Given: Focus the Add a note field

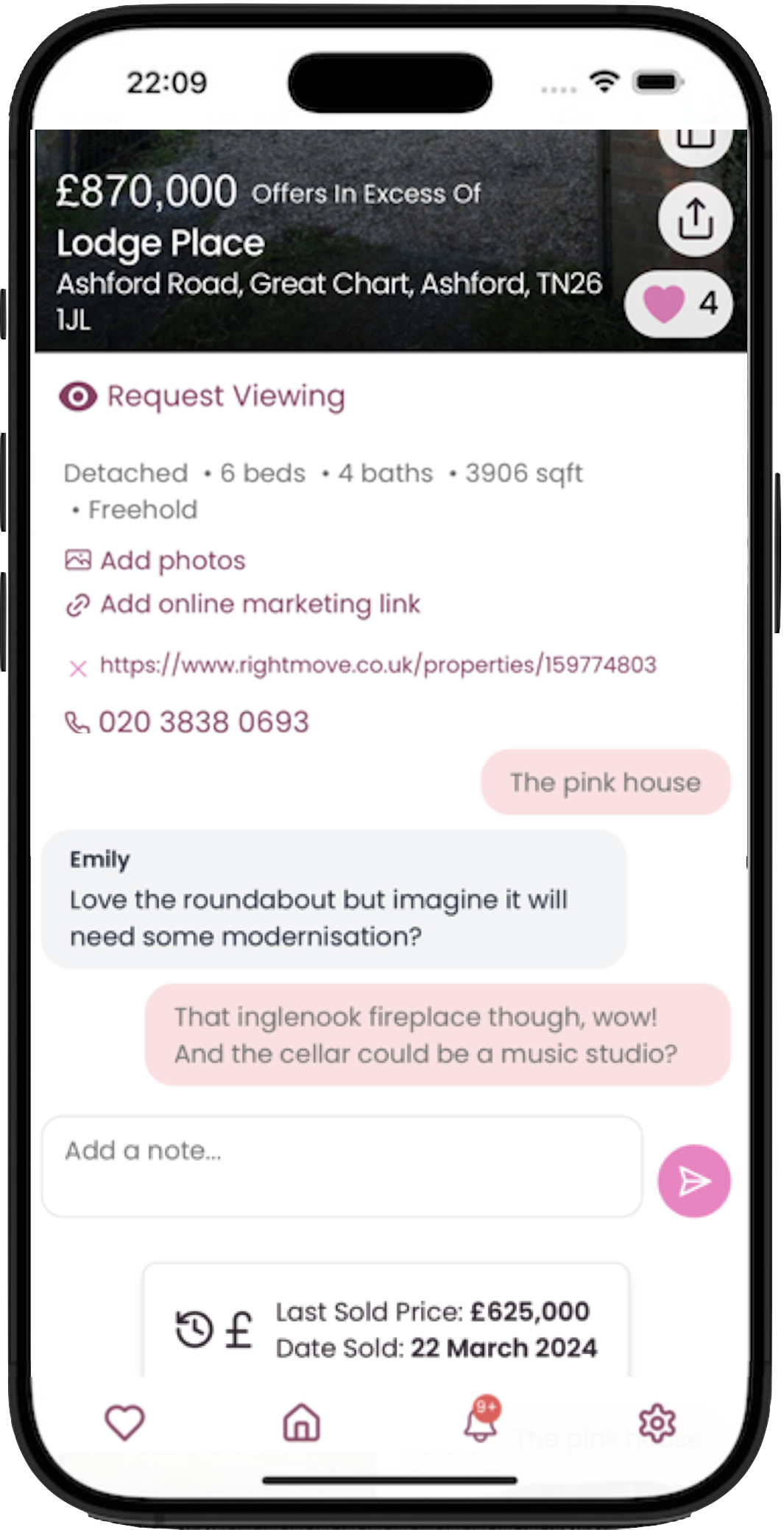Looking at the screenshot, I should pyautogui.click(x=342, y=1166).
